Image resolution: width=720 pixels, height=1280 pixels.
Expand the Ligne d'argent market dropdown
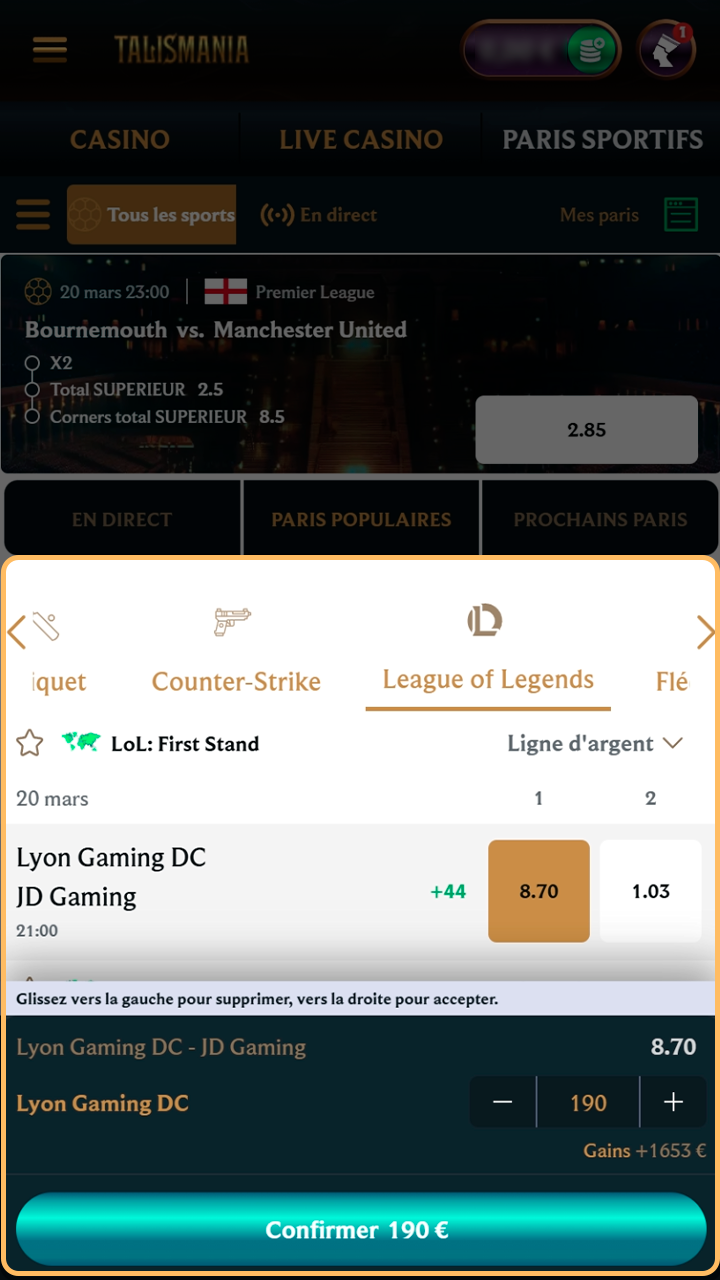point(594,744)
